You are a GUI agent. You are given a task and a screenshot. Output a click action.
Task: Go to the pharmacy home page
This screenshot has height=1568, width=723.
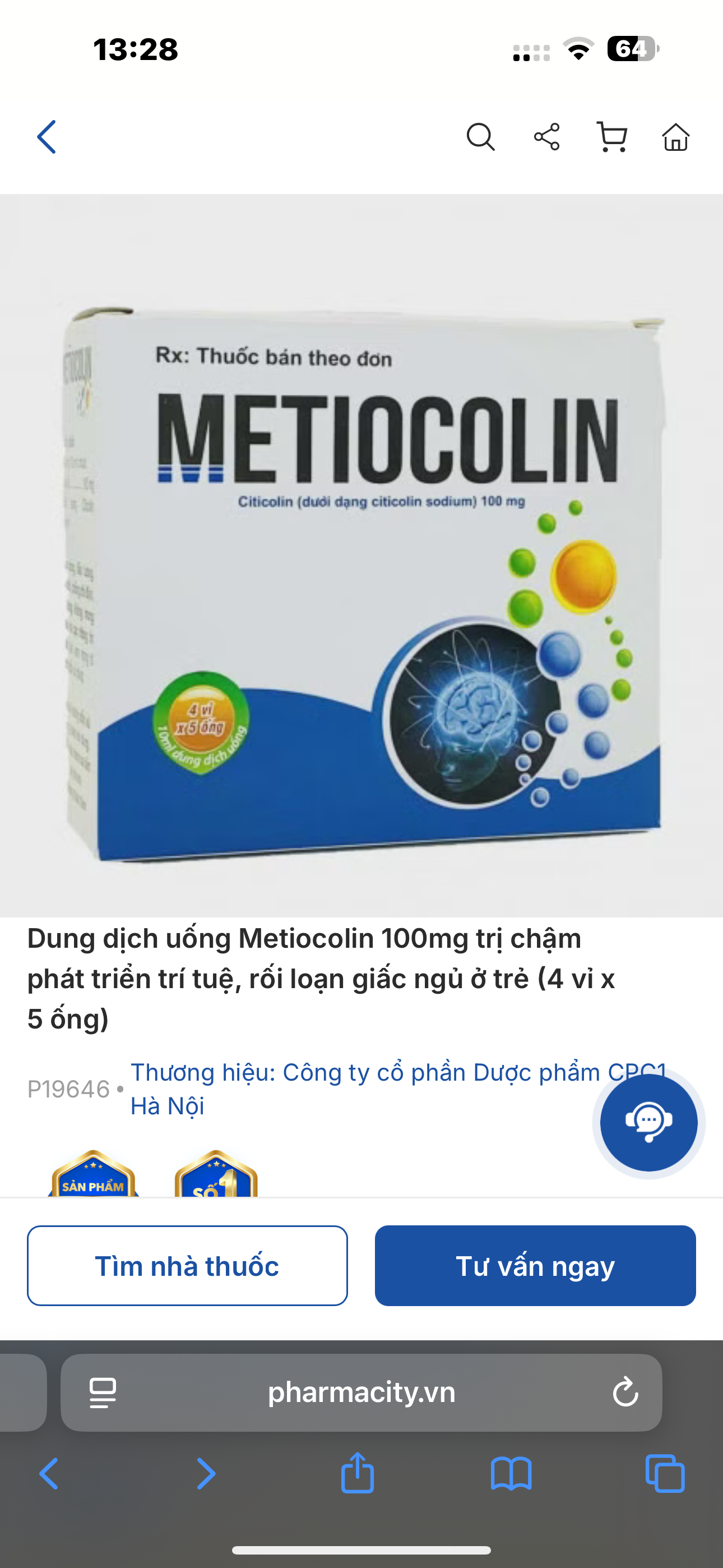point(675,137)
